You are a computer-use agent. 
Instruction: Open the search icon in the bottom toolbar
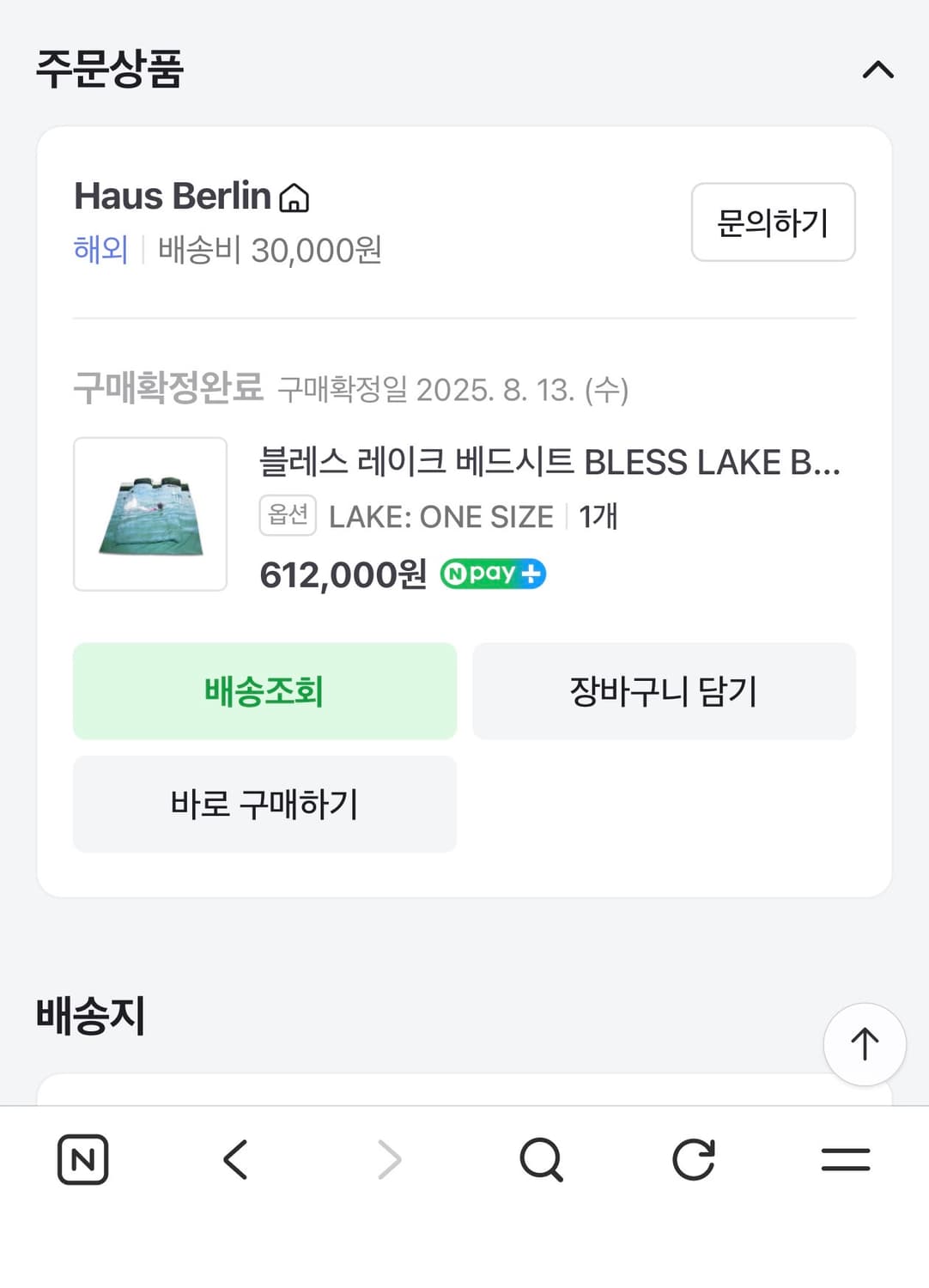pos(540,1161)
